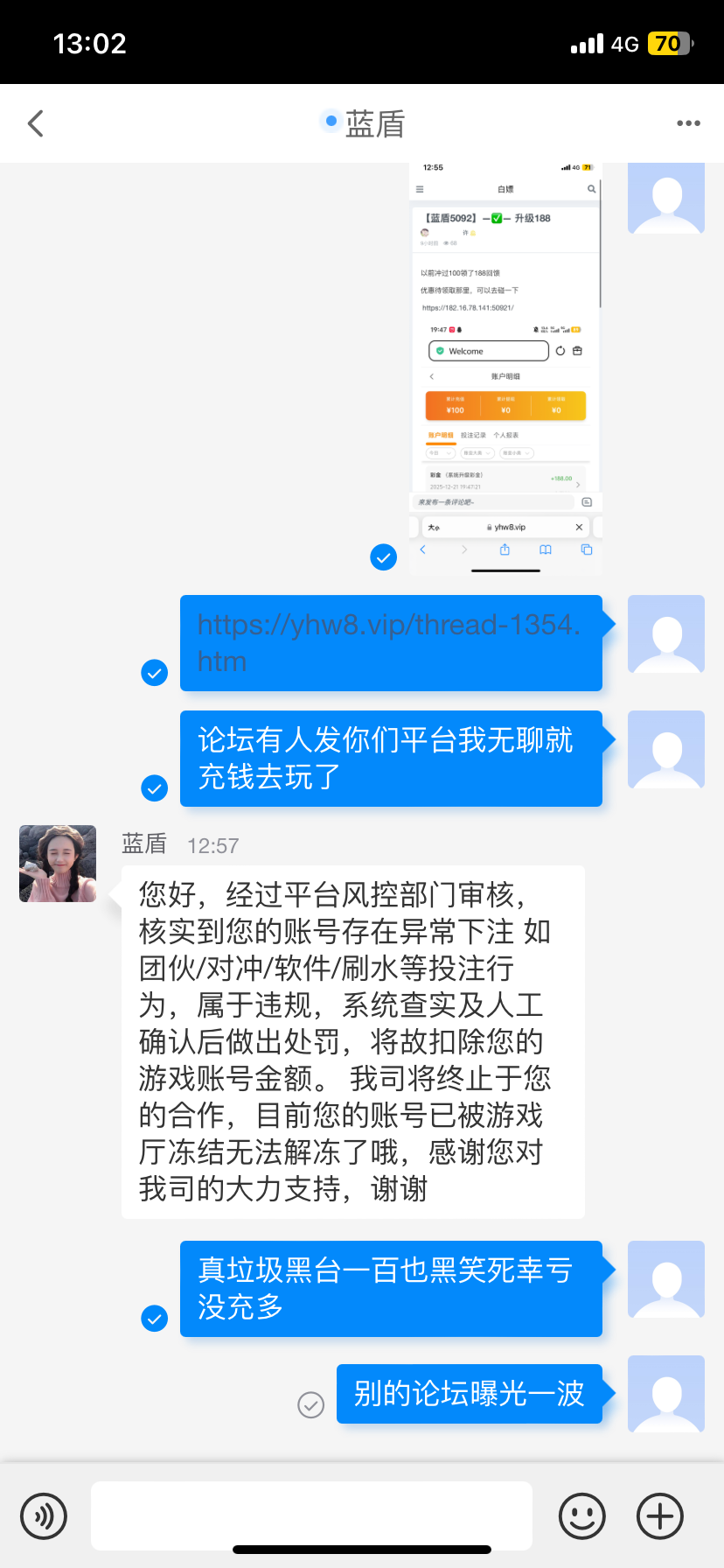Switch to voice message input
The width and height of the screenshot is (724, 1568).
pyautogui.click(x=44, y=1515)
